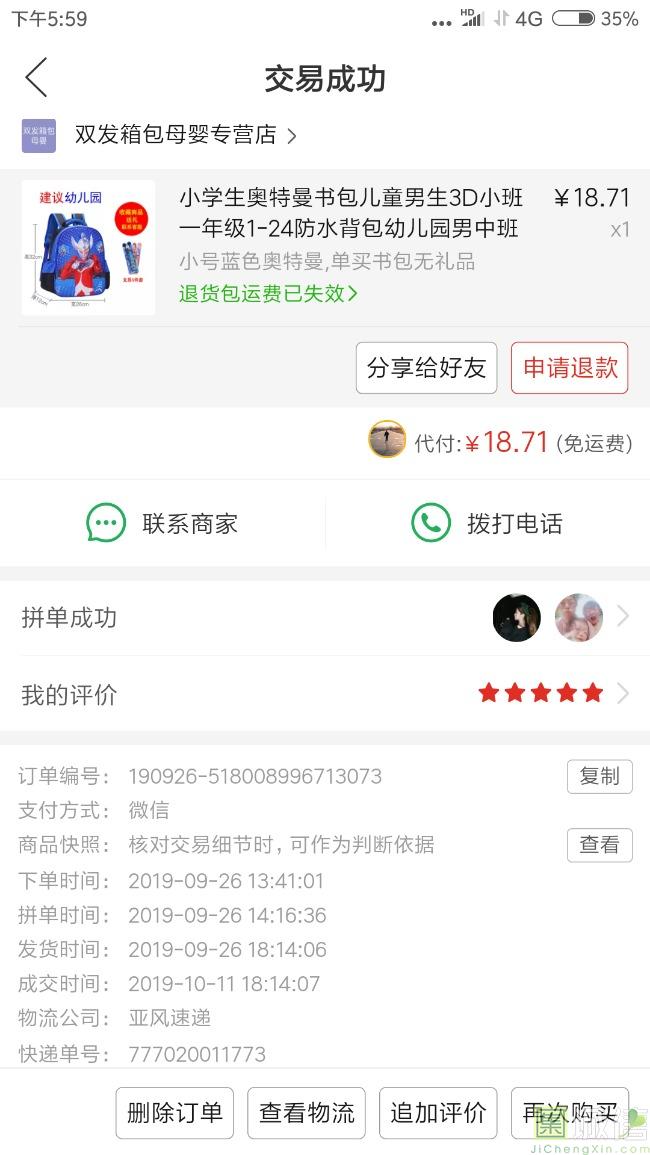Screen dimensions: 650x1155
Task: Tap 删除订单 to delete this order
Action: [x=175, y=1112]
